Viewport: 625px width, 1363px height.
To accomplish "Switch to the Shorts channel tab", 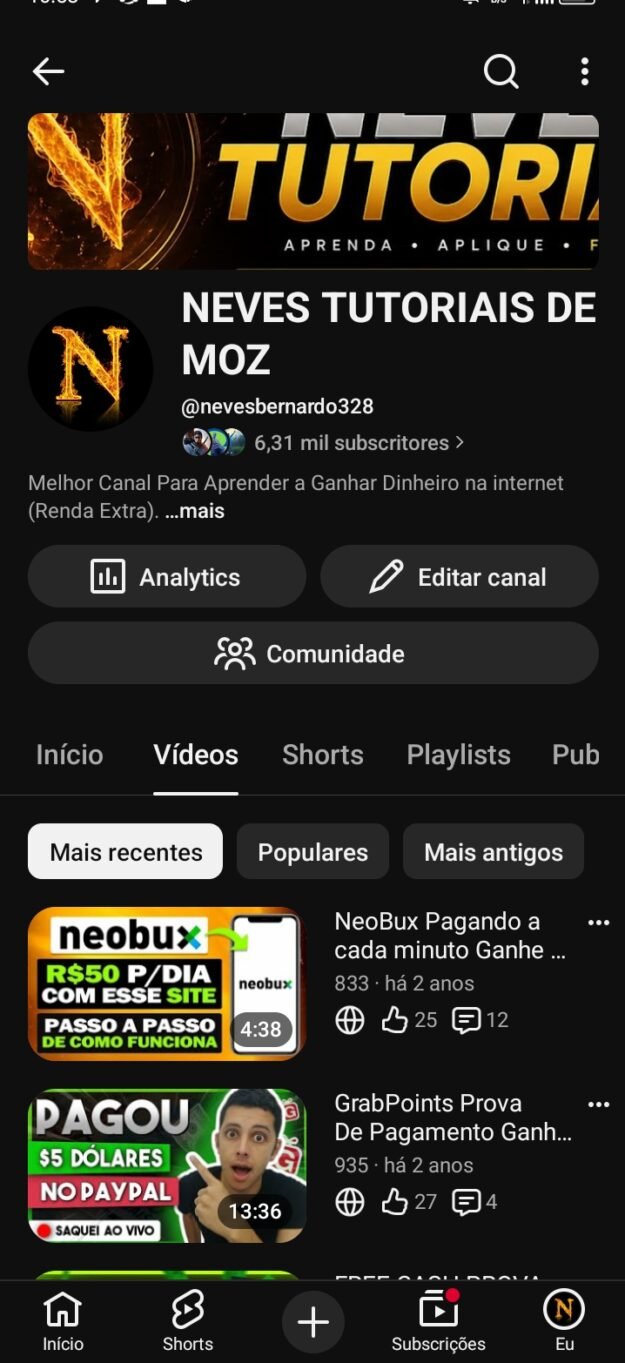I will point(322,755).
